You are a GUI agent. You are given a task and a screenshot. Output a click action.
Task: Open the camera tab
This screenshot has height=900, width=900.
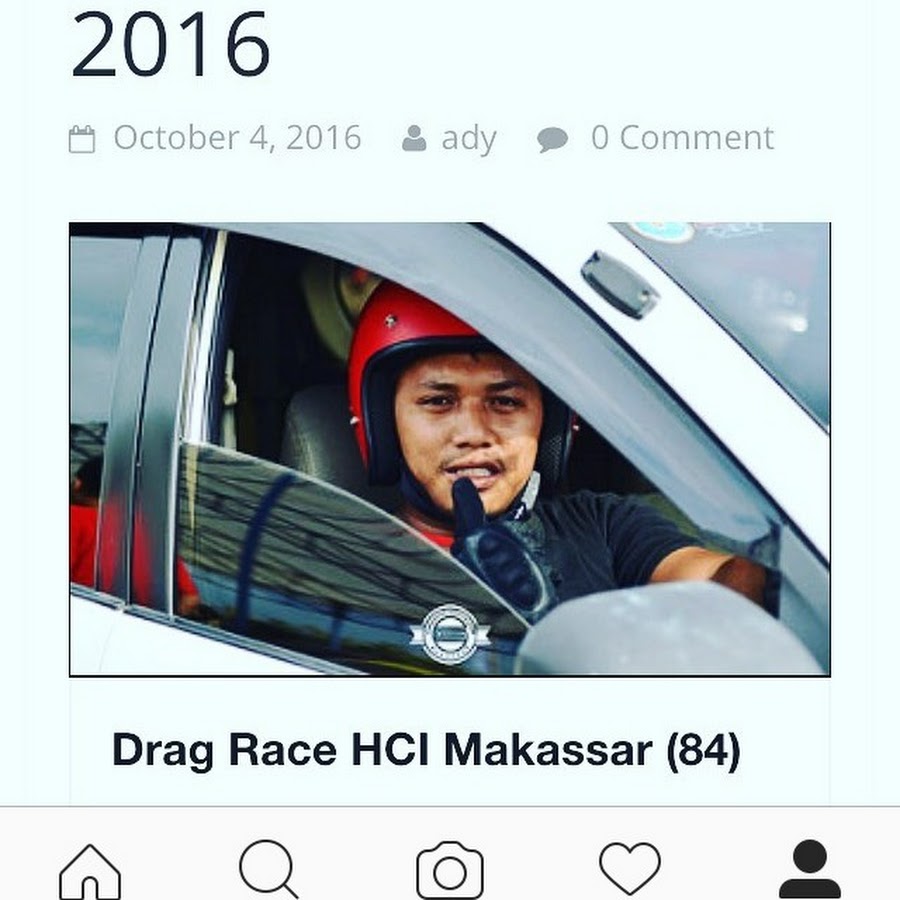coord(450,870)
